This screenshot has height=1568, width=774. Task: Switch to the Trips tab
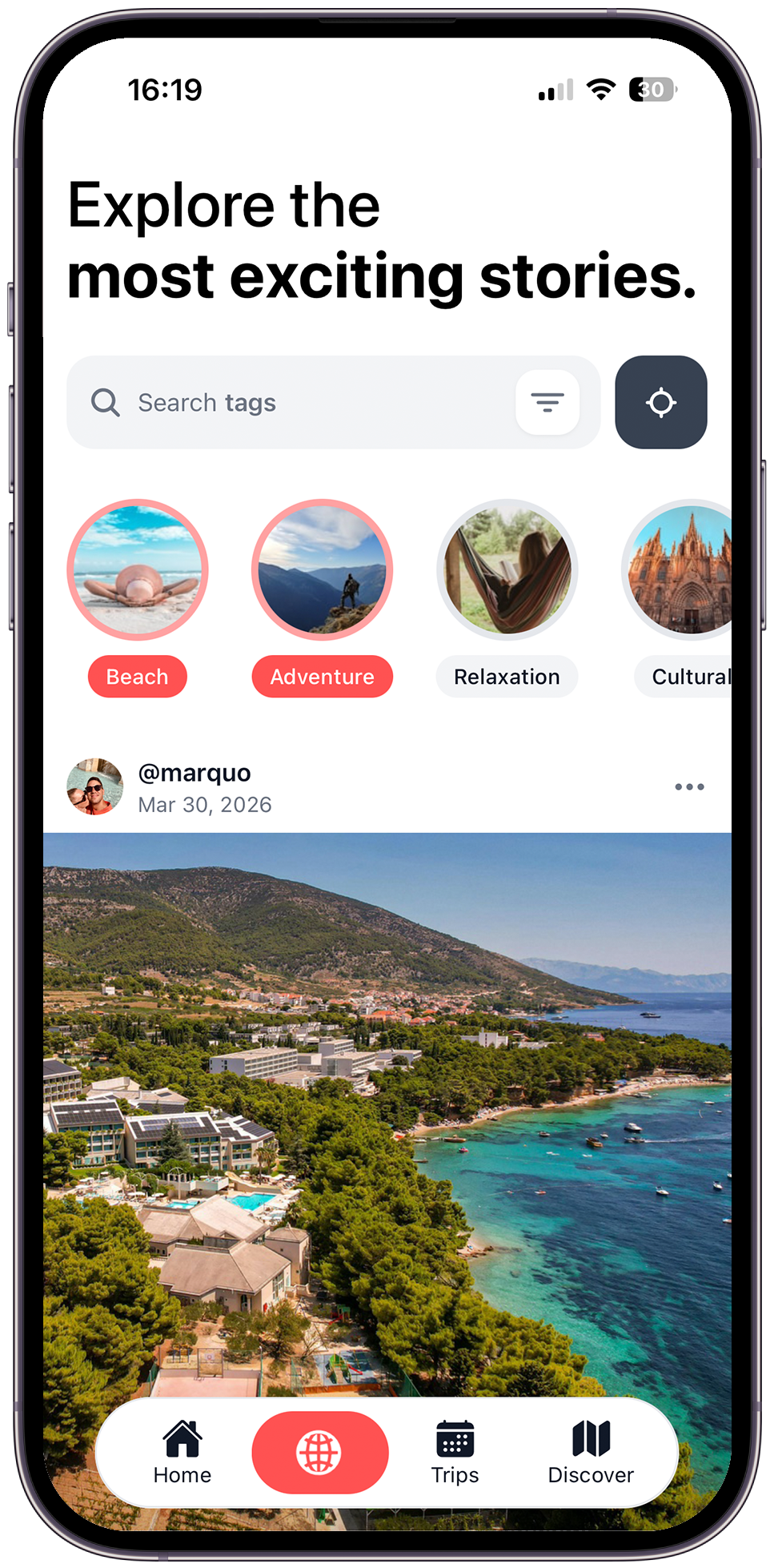tap(455, 1453)
